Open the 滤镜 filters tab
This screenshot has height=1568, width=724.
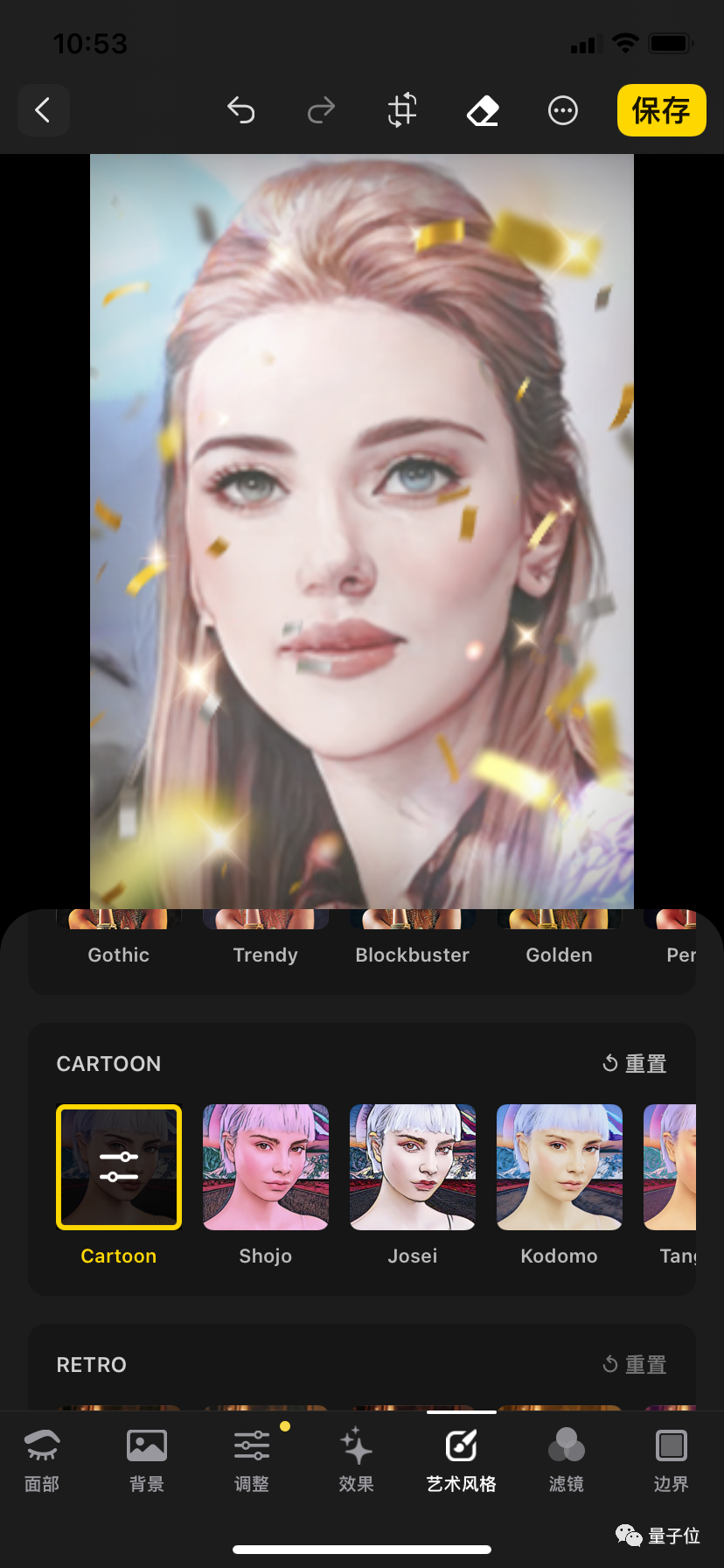point(567,1459)
